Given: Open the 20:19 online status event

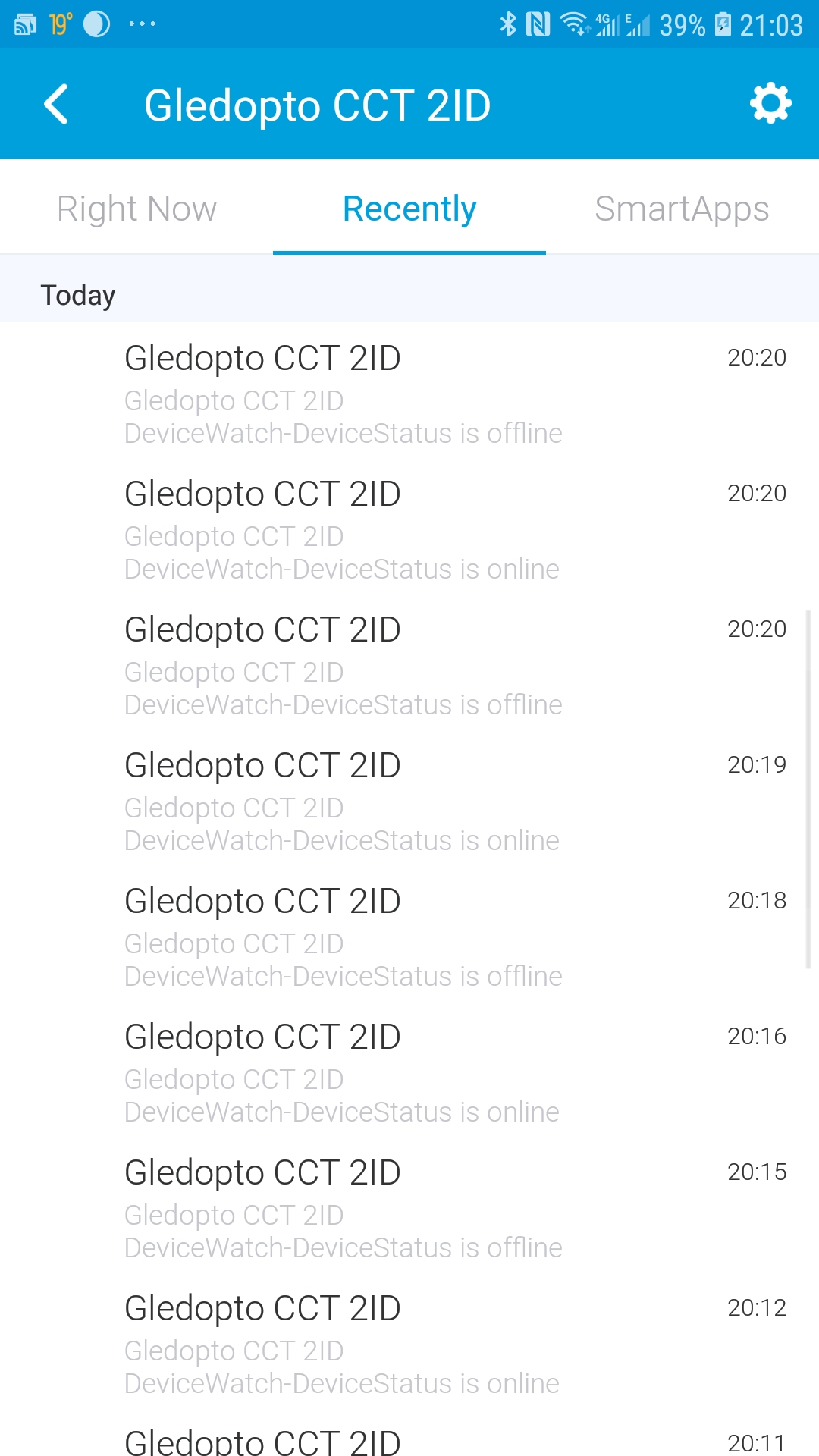Looking at the screenshot, I should pos(409,801).
